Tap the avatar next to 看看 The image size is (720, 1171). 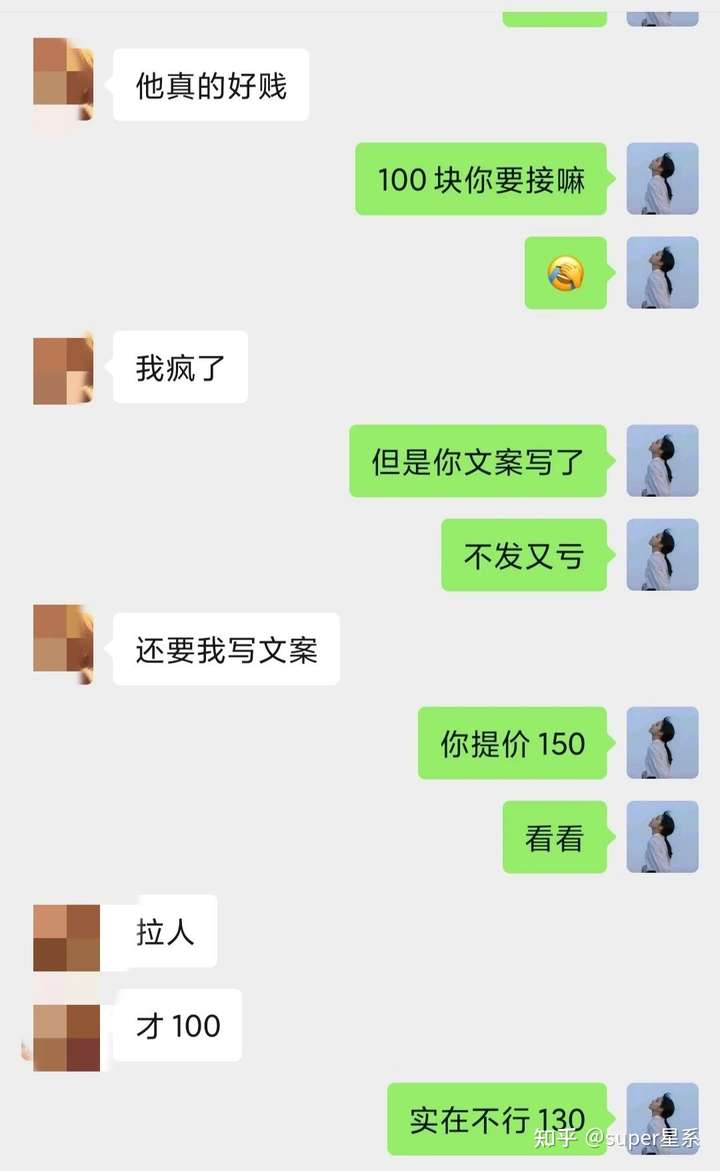click(x=662, y=837)
